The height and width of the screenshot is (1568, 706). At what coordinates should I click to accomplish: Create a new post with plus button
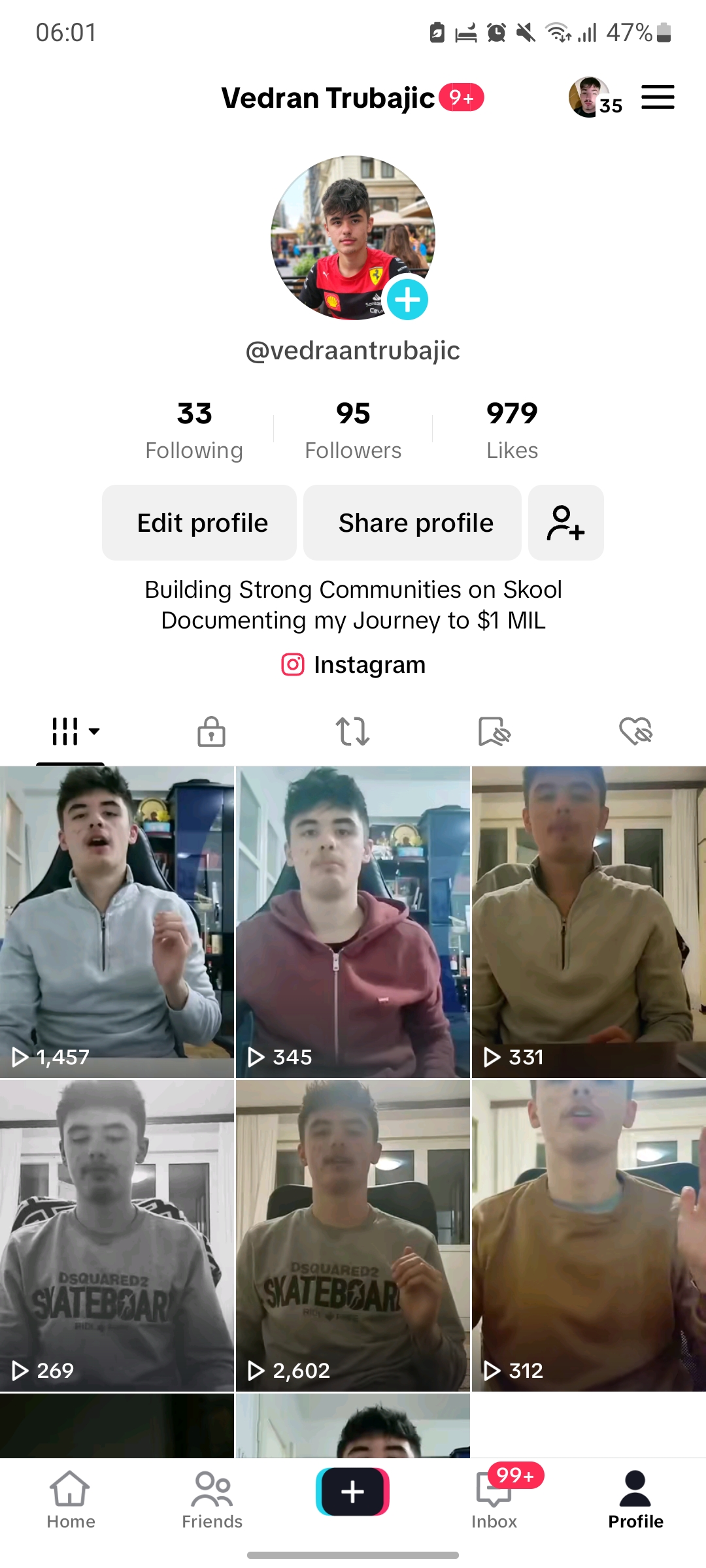tap(353, 1492)
